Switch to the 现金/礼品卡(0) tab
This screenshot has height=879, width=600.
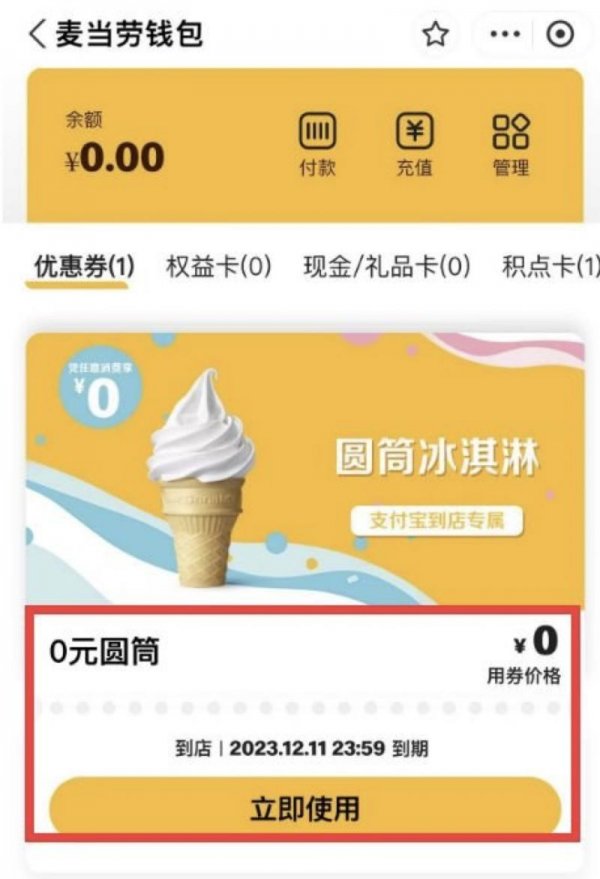pos(386,267)
